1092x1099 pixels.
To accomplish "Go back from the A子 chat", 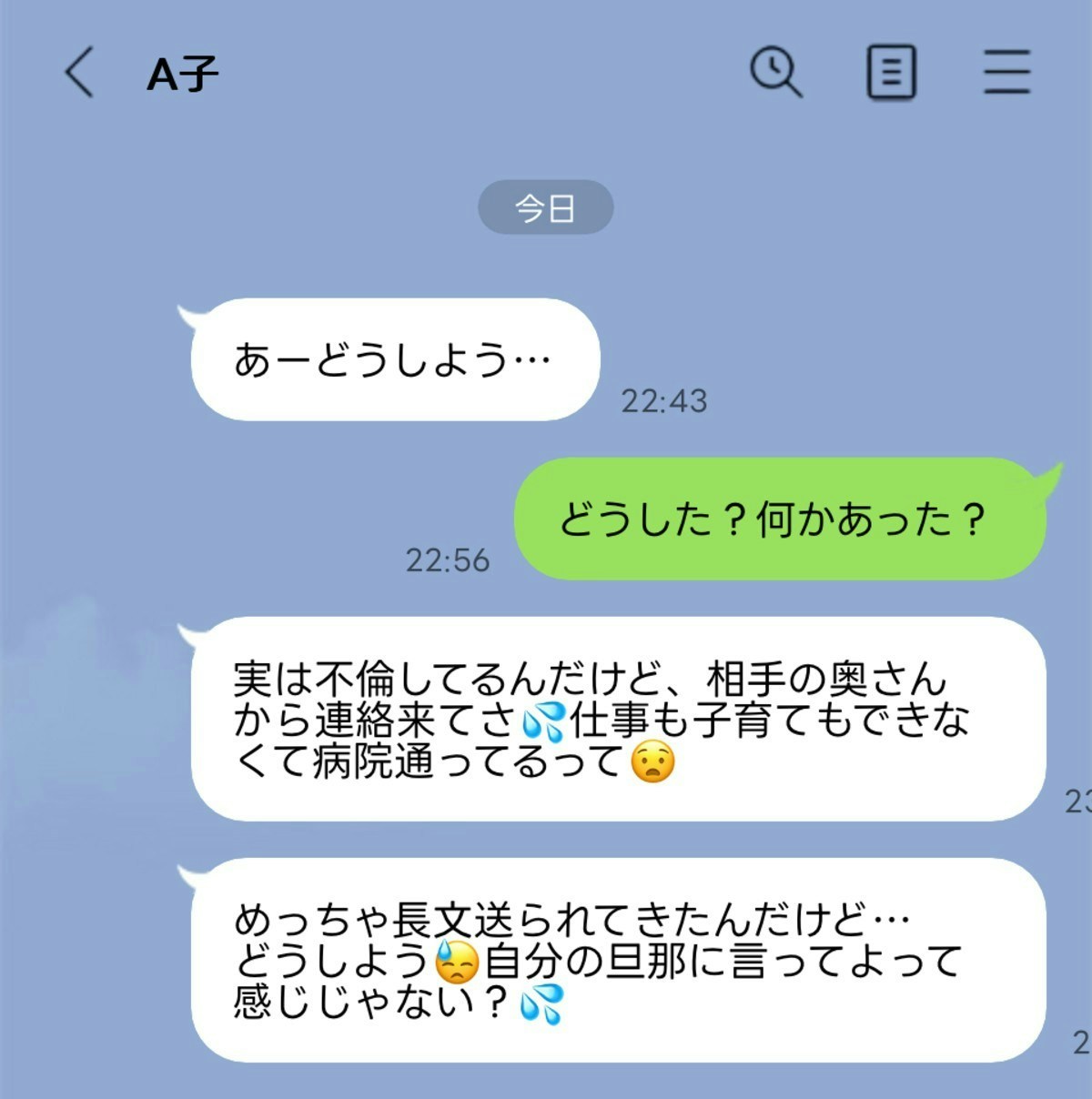I will click(79, 73).
